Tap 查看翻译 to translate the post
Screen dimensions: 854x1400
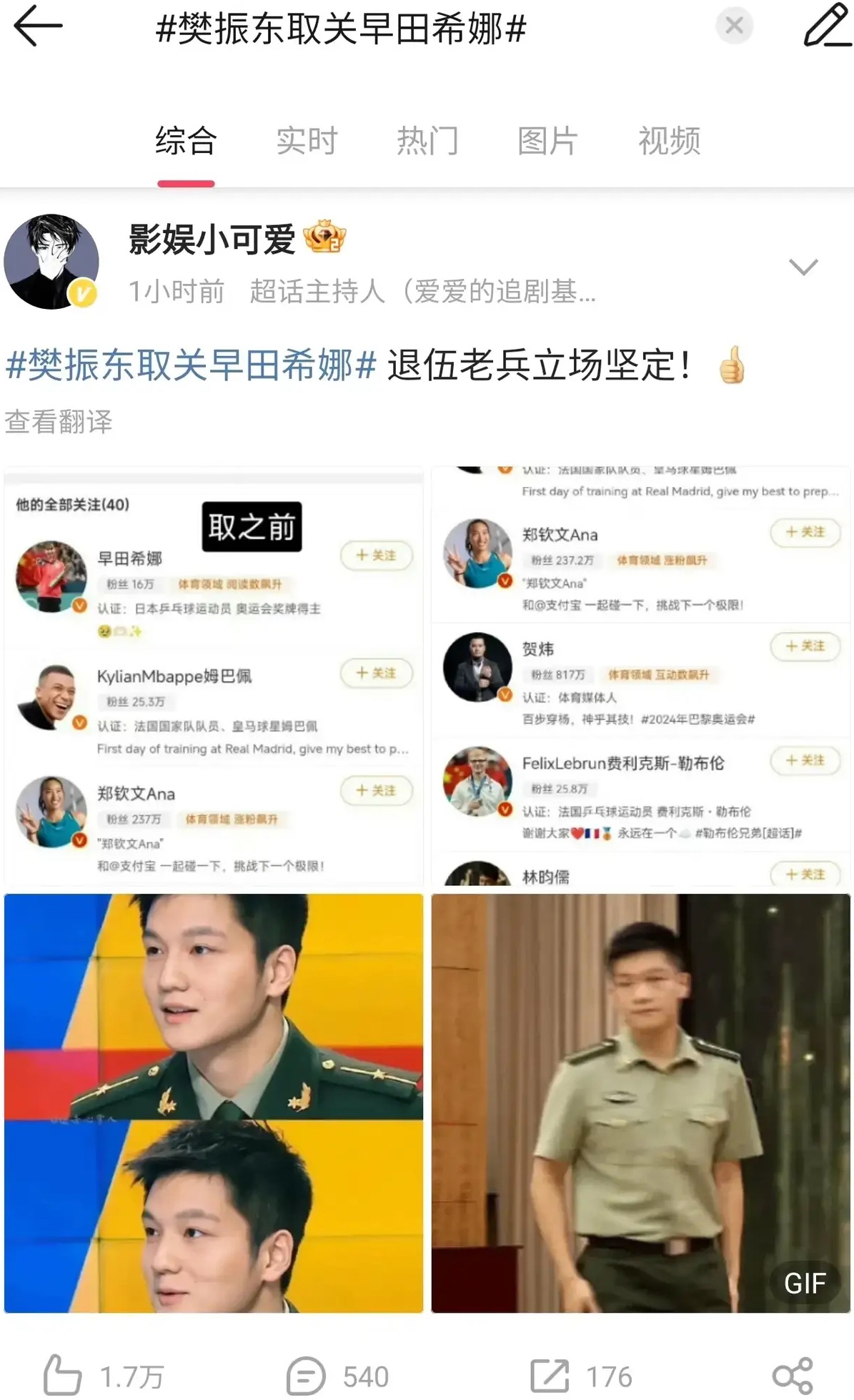(59, 422)
